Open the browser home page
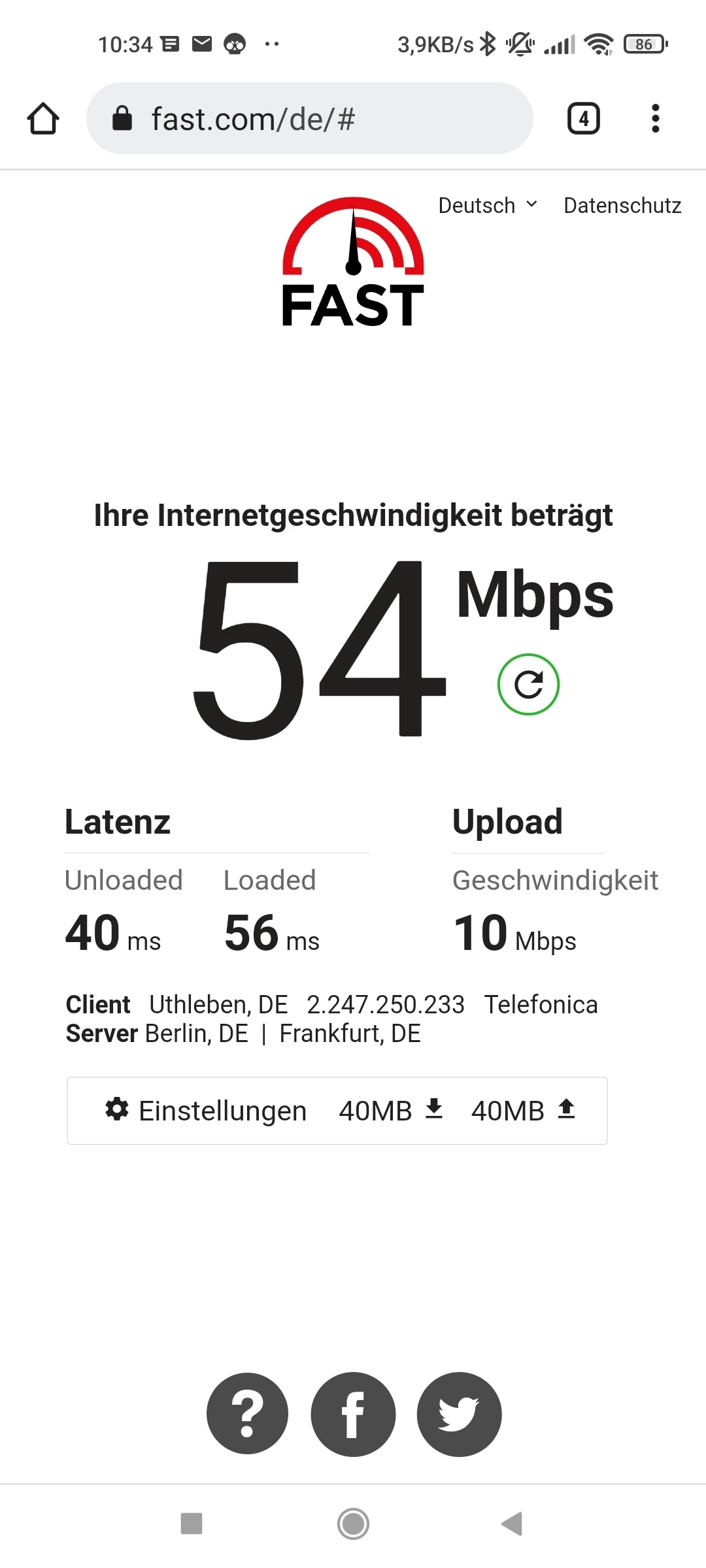The height and width of the screenshot is (1568, 706). 43,119
